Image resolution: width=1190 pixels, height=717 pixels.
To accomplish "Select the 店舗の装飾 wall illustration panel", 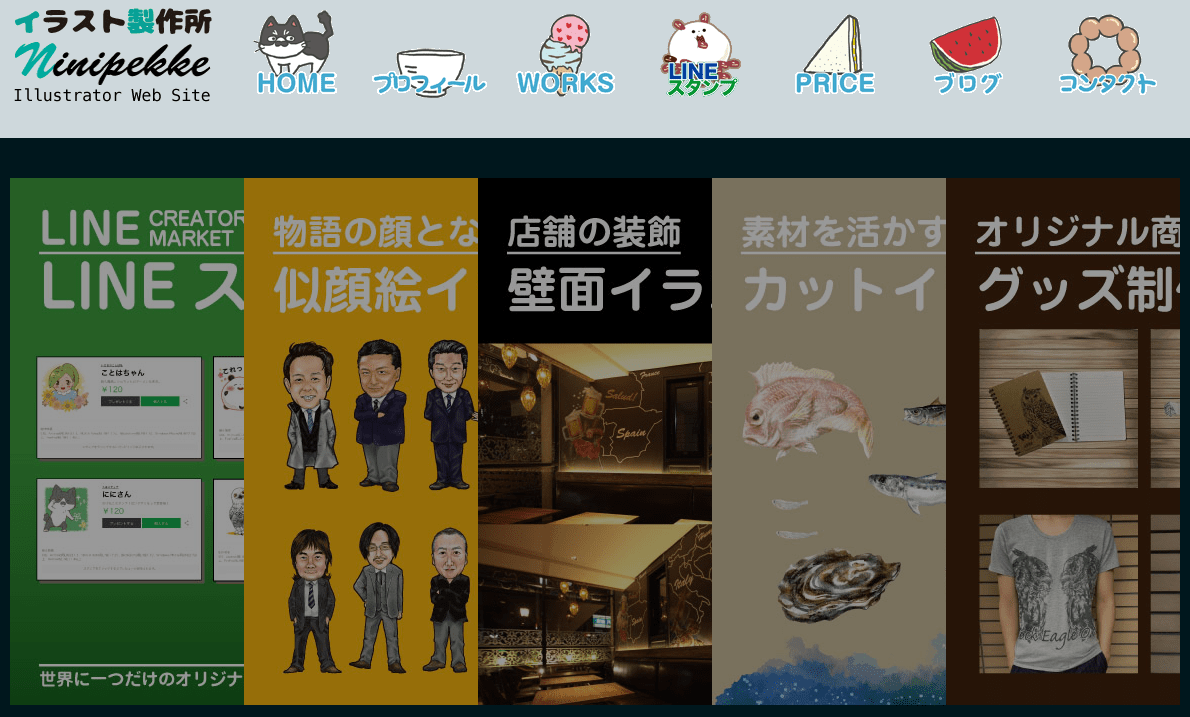I will click(x=595, y=440).
